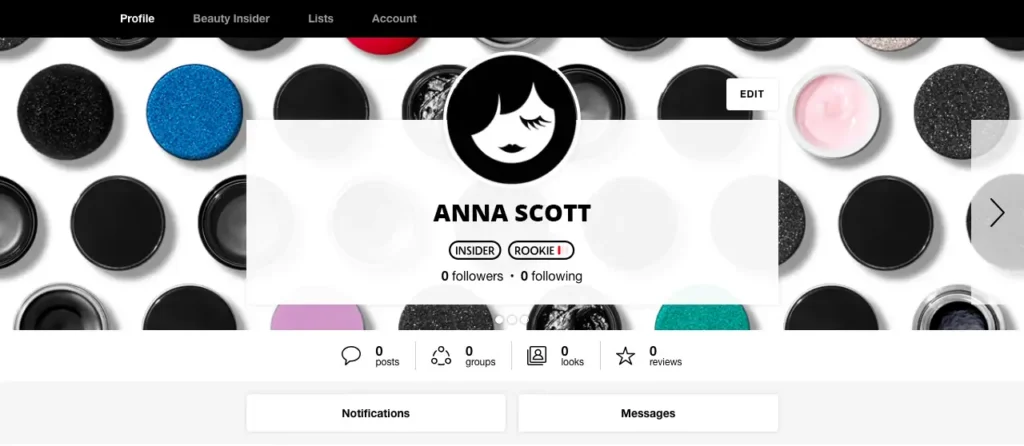This screenshot has height=446, width=1024.
Task: Switch to the Beauty Insider tab
Action: [231, 18]
